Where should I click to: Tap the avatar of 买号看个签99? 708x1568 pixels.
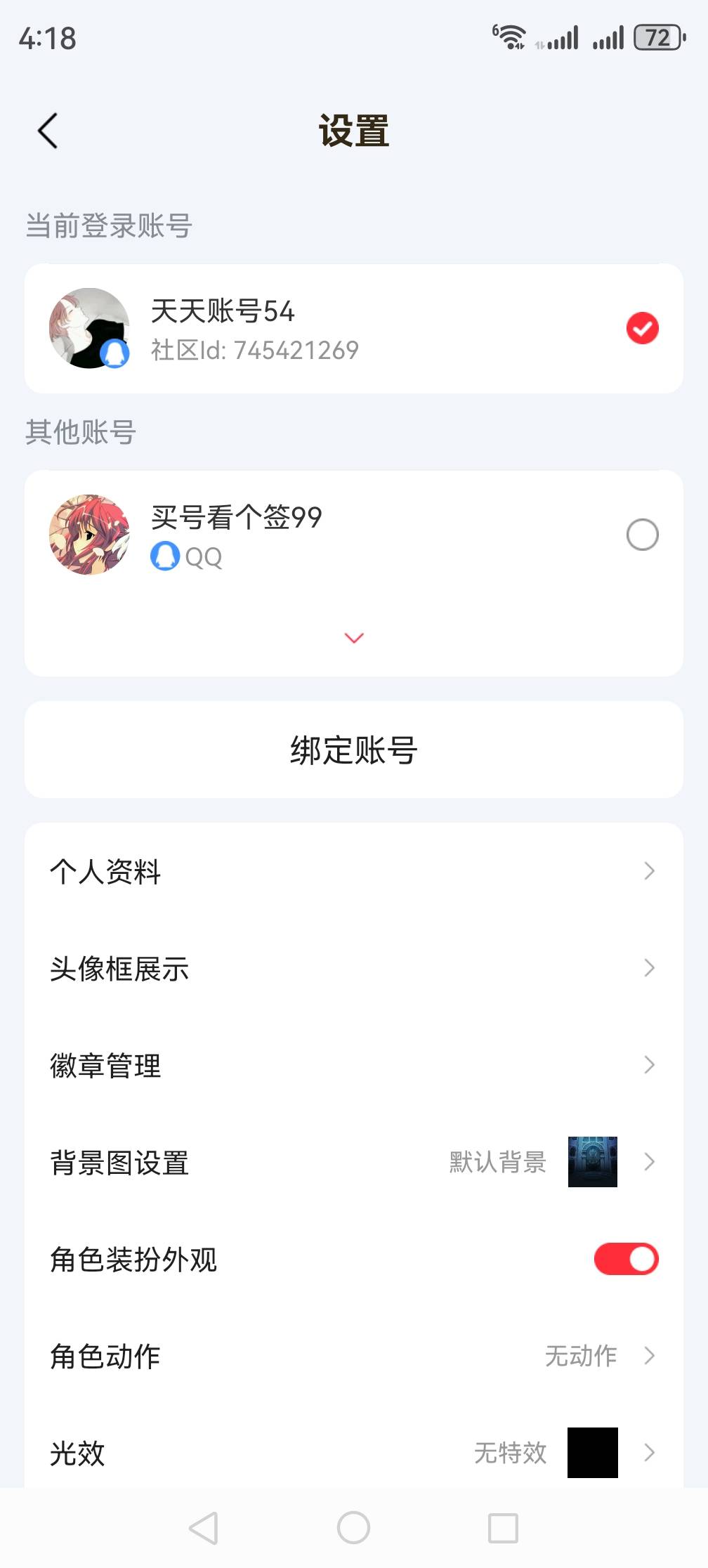click(90, 534)
